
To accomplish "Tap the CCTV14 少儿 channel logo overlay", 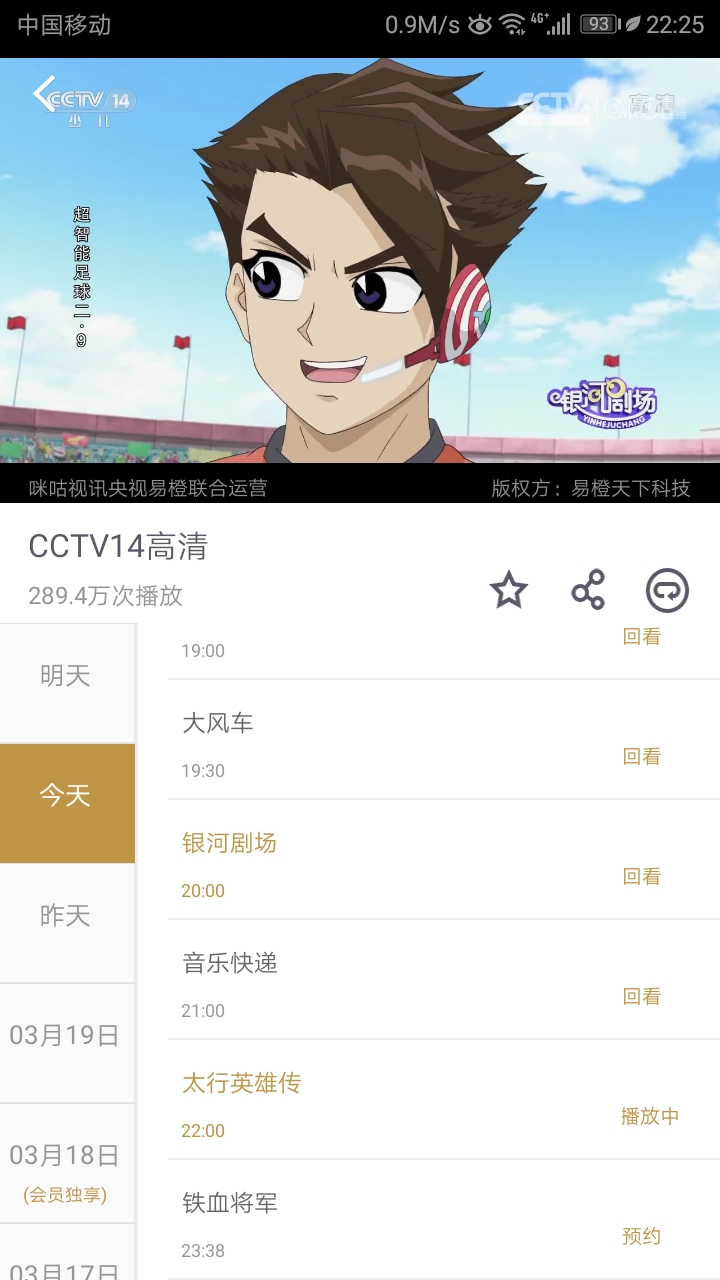I will pyautogui.click(x=90, y=103).
